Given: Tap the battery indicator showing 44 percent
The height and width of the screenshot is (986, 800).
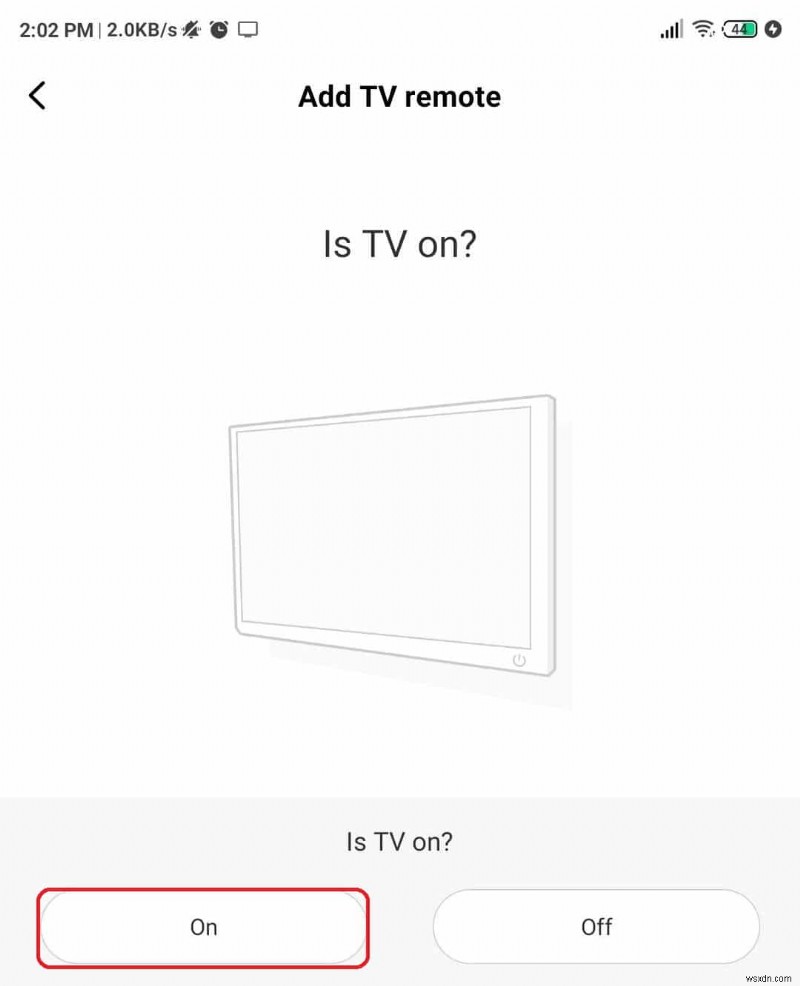Looking at the screenshot, I should point(738,30).
